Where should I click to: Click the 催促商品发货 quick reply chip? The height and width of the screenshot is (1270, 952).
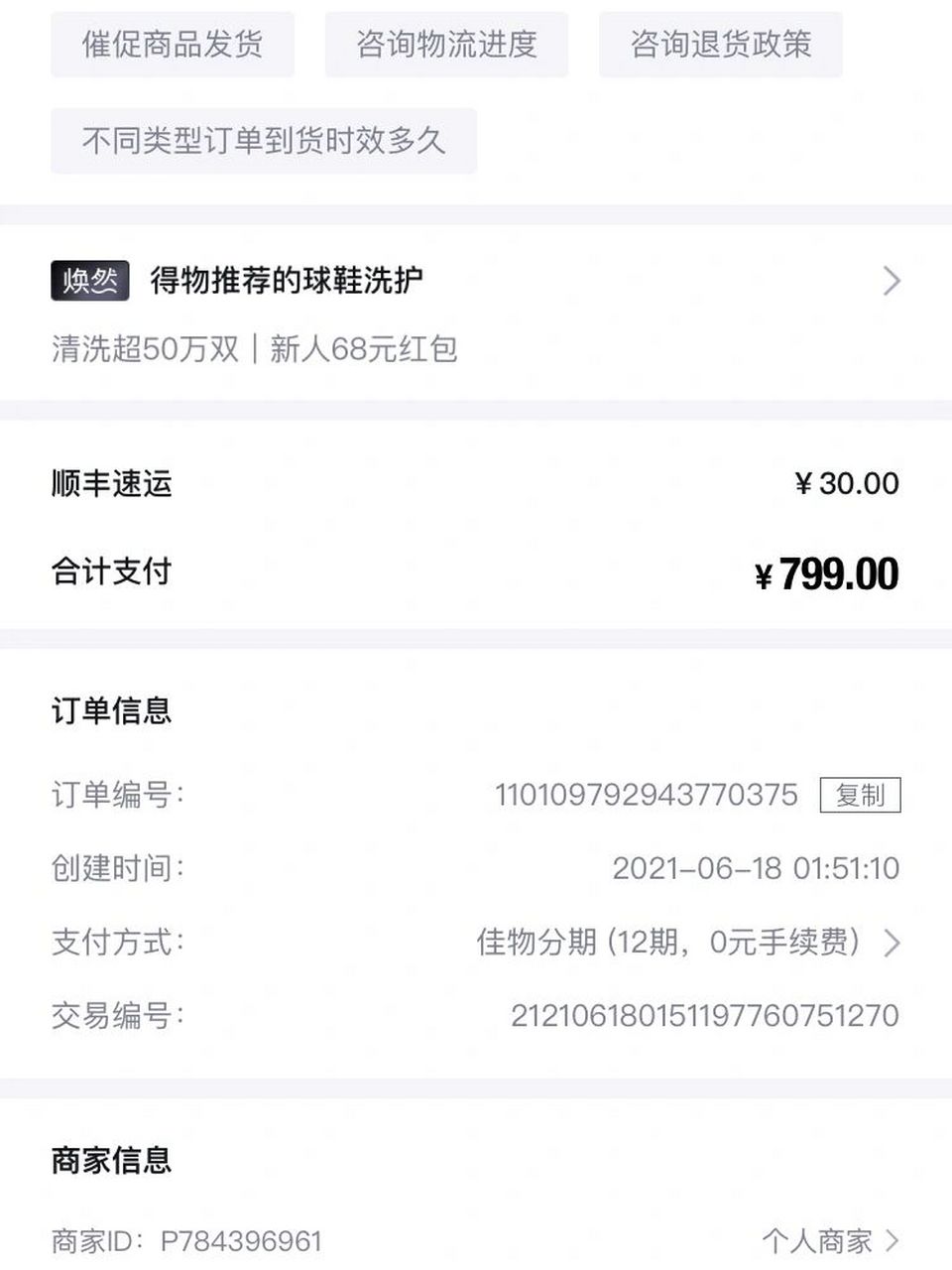tap(173, 45)
